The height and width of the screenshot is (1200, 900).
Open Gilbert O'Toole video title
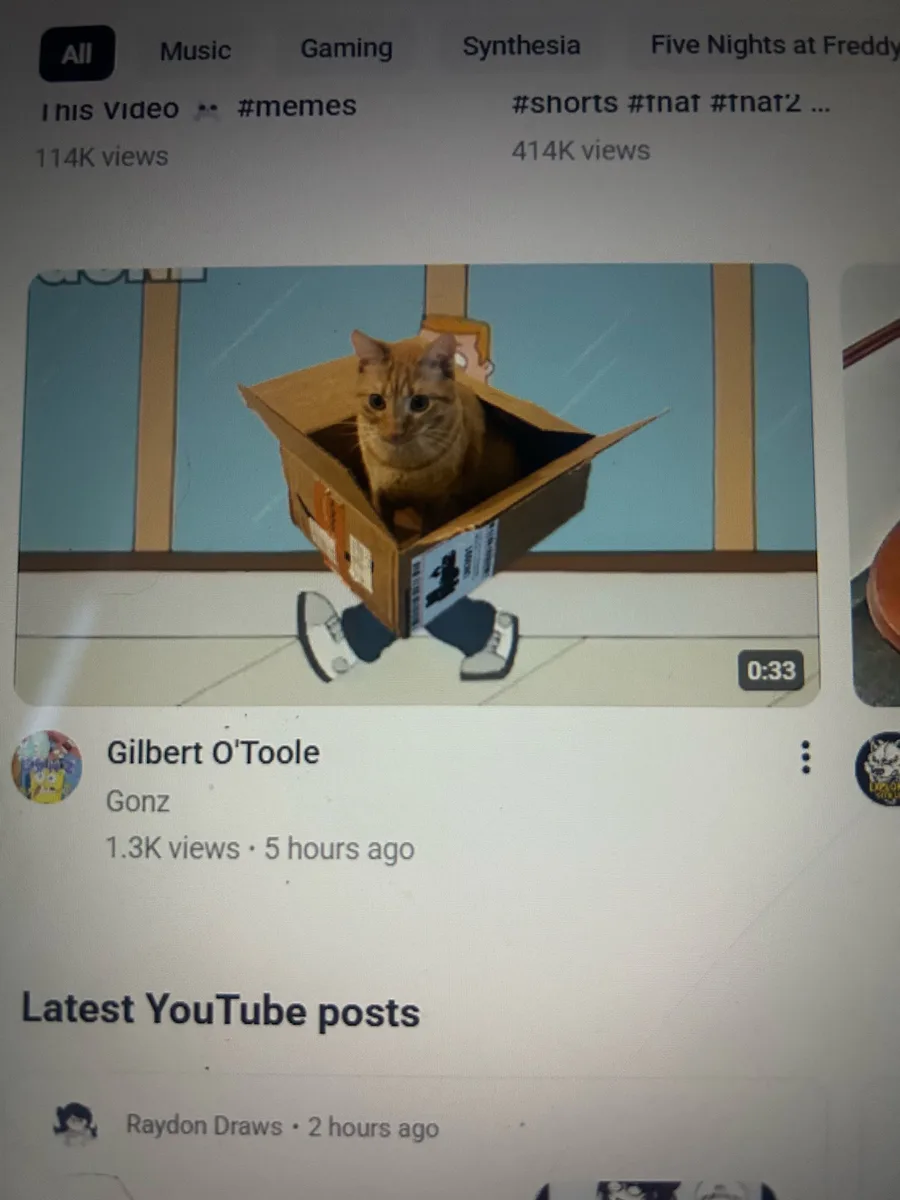213,752
